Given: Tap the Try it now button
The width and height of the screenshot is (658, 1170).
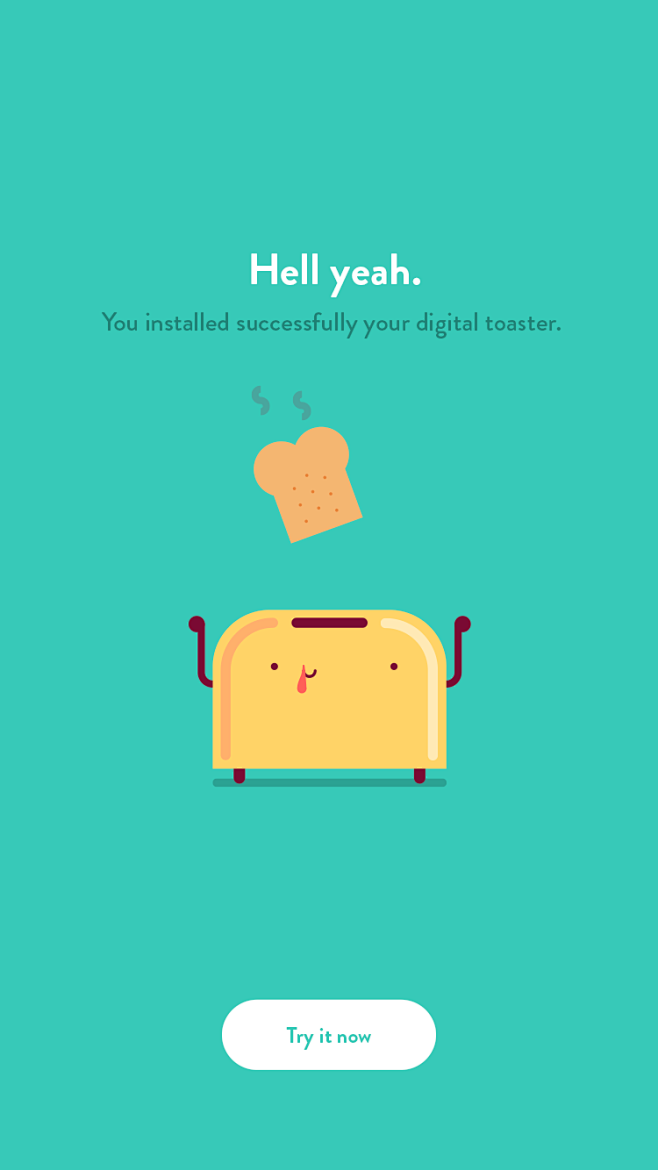Looking at the screenshot, I should 329,1034.
